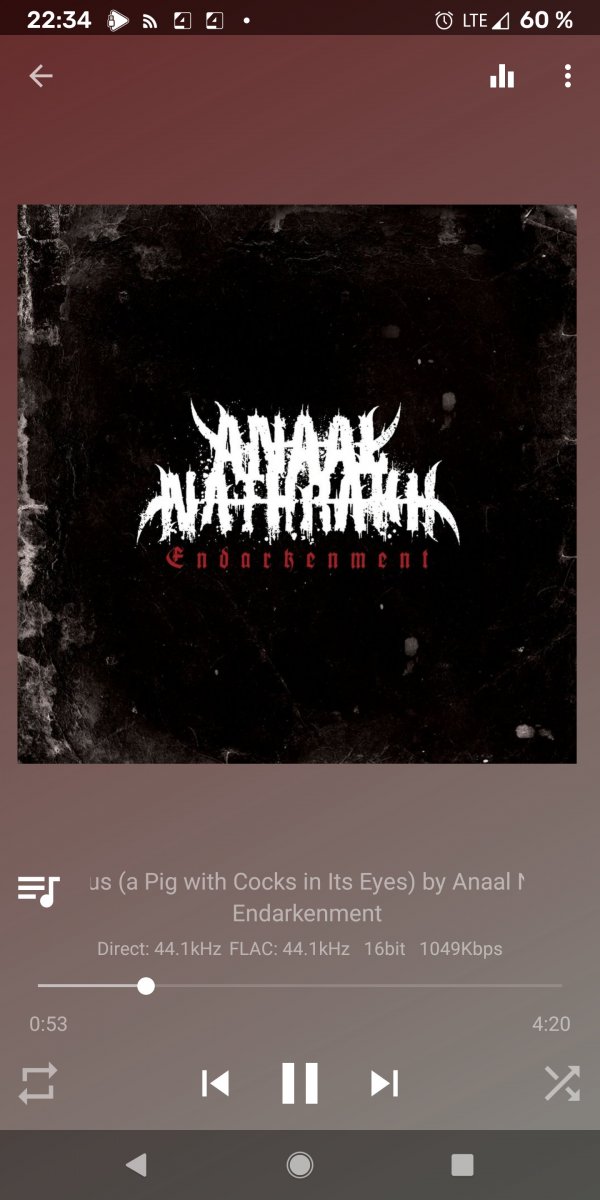The width and height of the screenshot is (600, 1200).
Task: Pause the current song
Action: coord(300,1083)
